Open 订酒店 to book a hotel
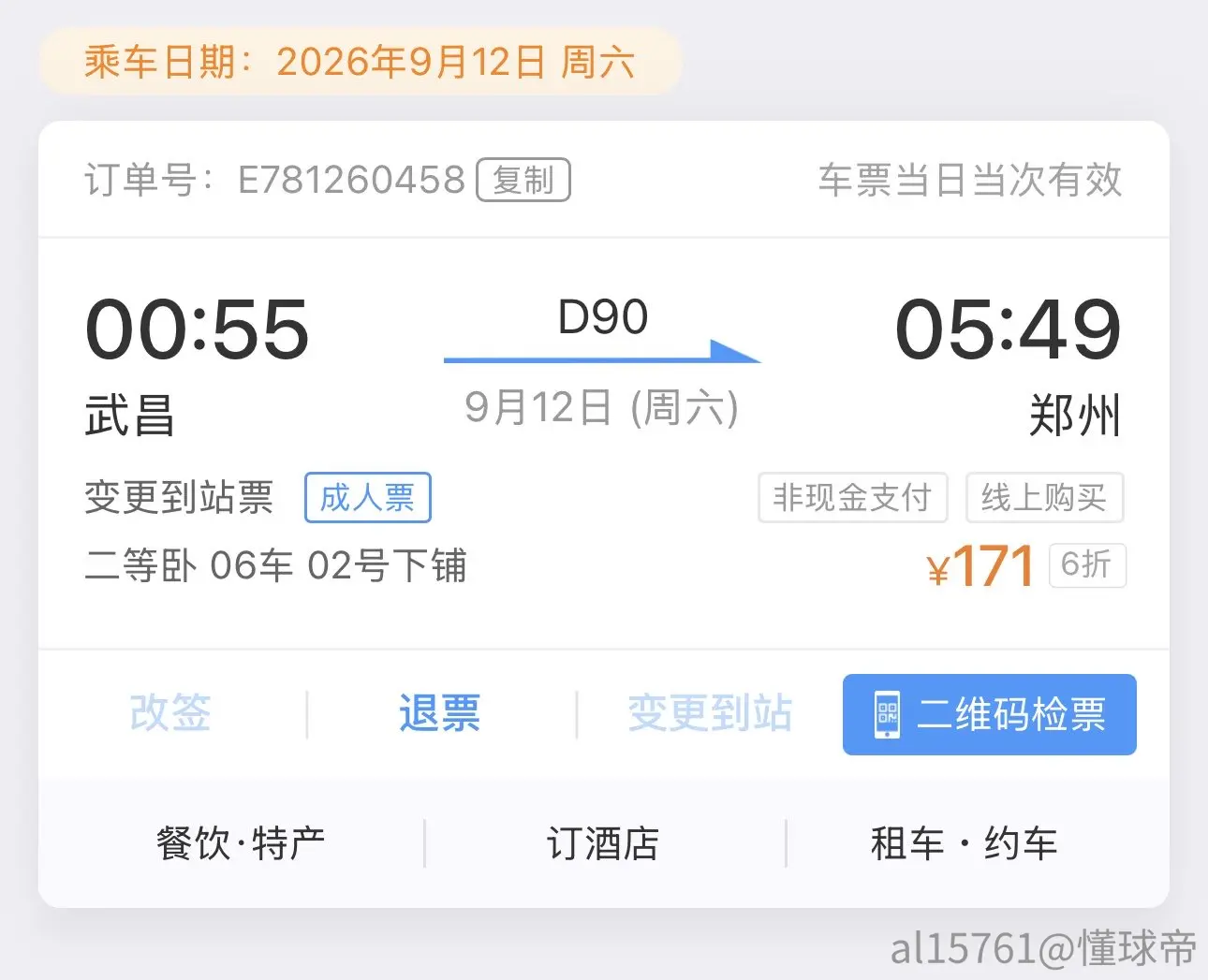The height and width of the screenshot is (980, 1208). tap(603, 843)
